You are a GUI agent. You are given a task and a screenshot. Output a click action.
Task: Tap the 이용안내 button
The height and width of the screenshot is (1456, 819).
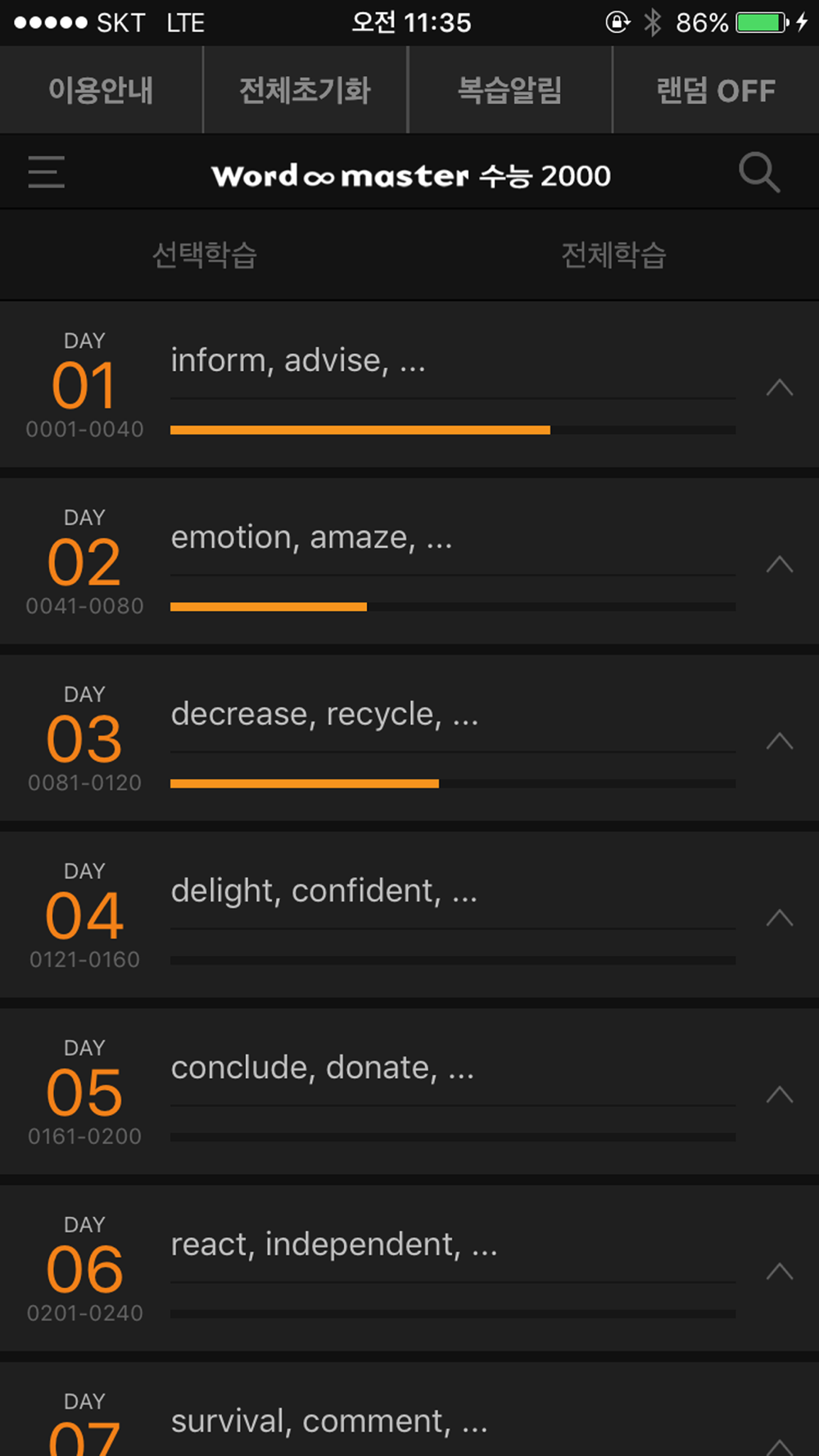pyautogui.click(x=101, y=90)
